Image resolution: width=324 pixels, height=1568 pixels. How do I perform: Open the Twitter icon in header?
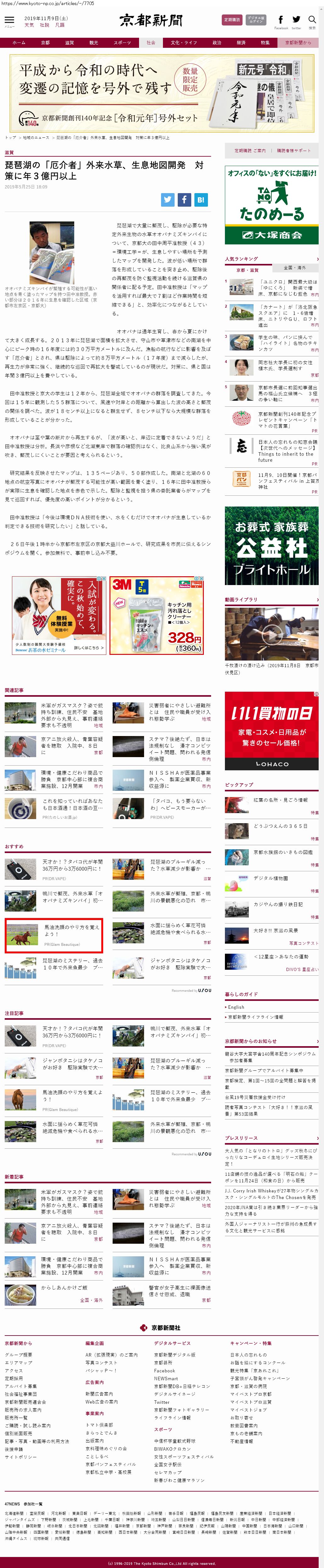297,21
